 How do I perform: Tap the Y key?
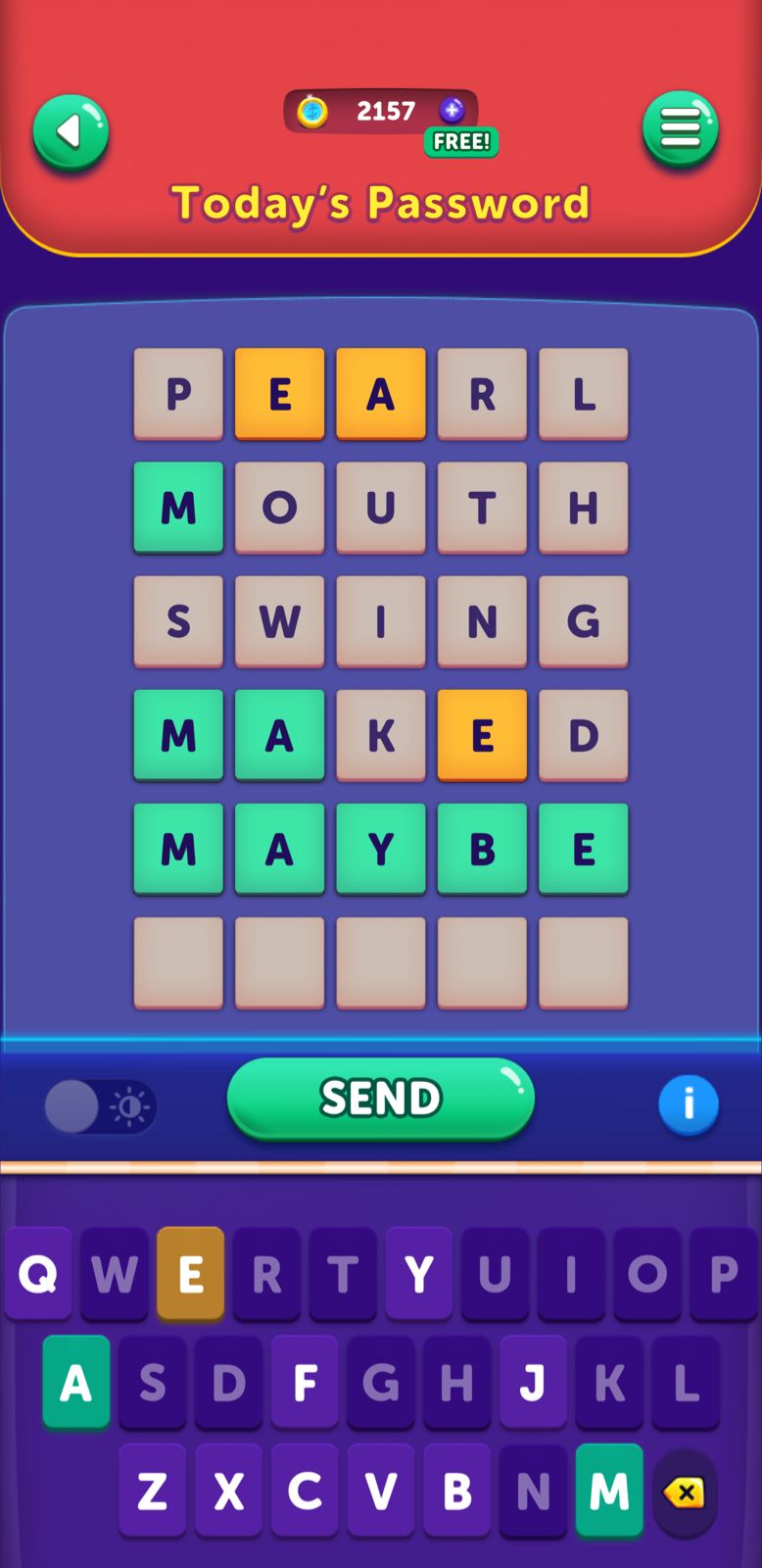coord(419,1274)
